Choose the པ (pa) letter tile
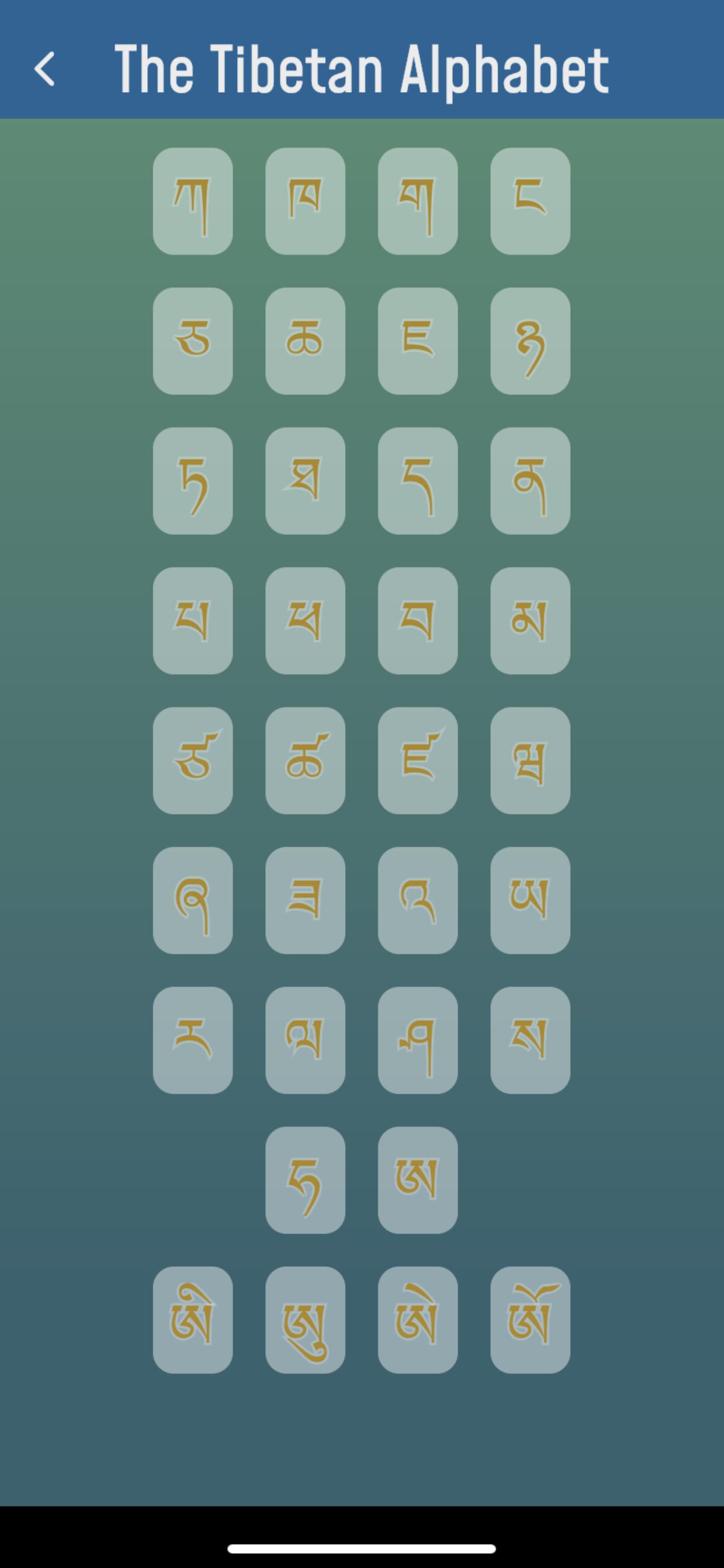 click(192, 621)
